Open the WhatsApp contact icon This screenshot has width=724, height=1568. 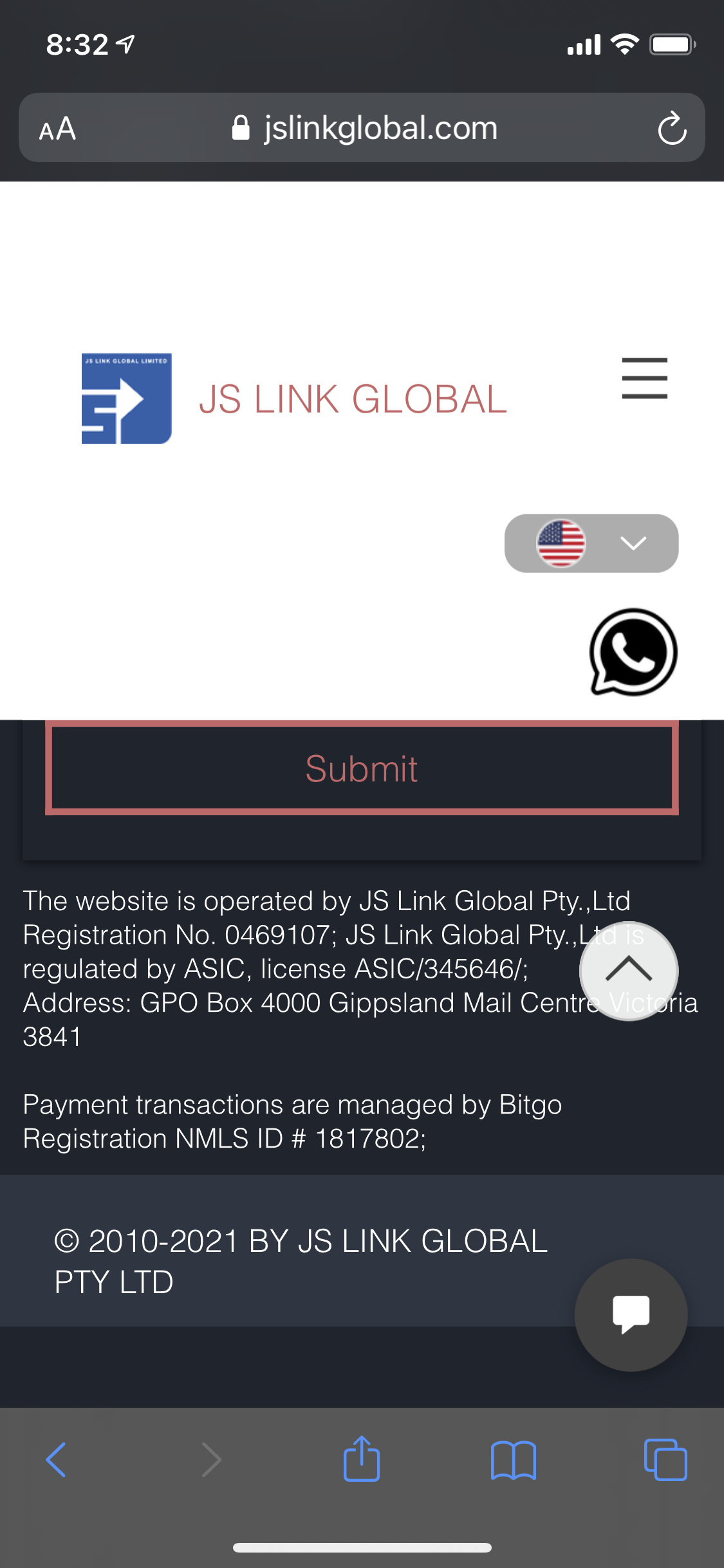(x=633, y=652)
